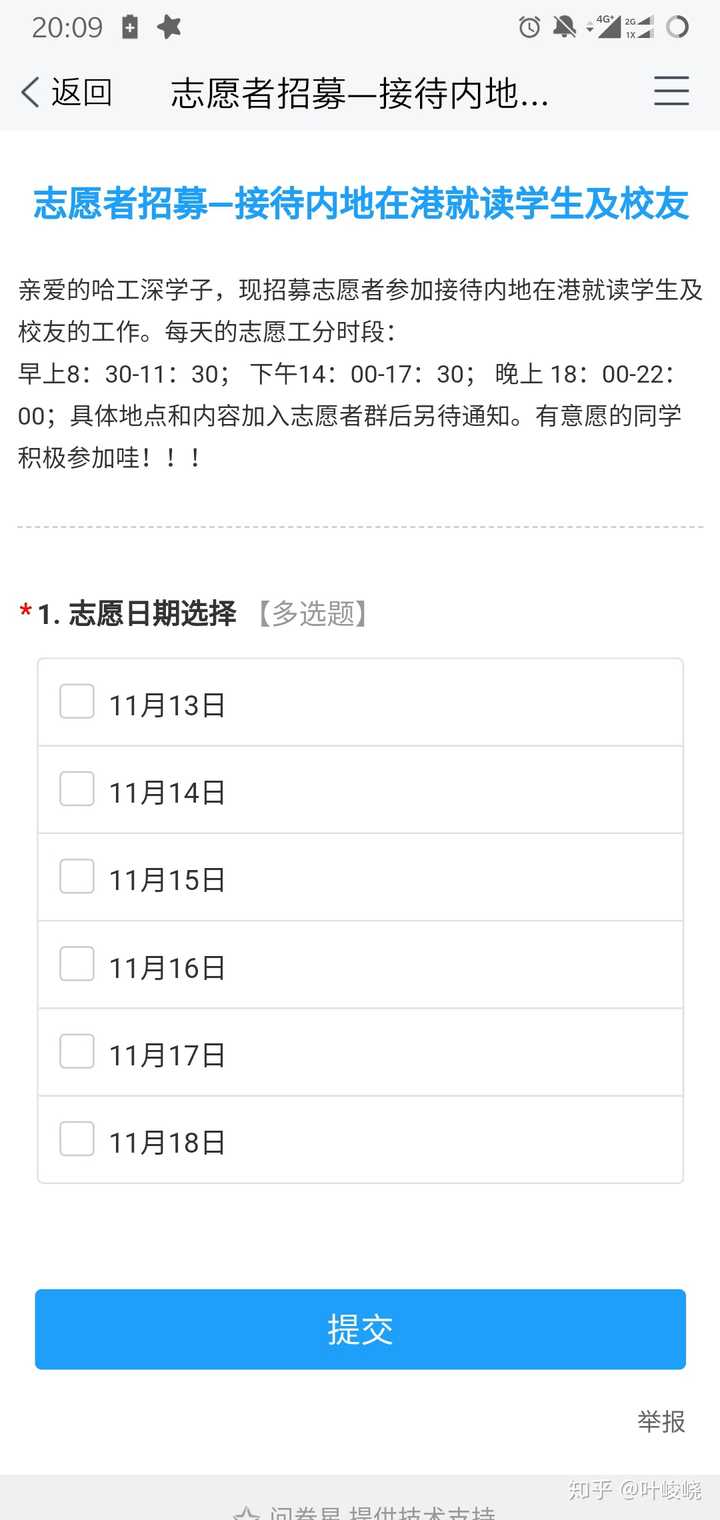The height and width of the screenshot is (1520, 720).
Task: Select the 11月18日 date
Action: [x=77, y=1139]
